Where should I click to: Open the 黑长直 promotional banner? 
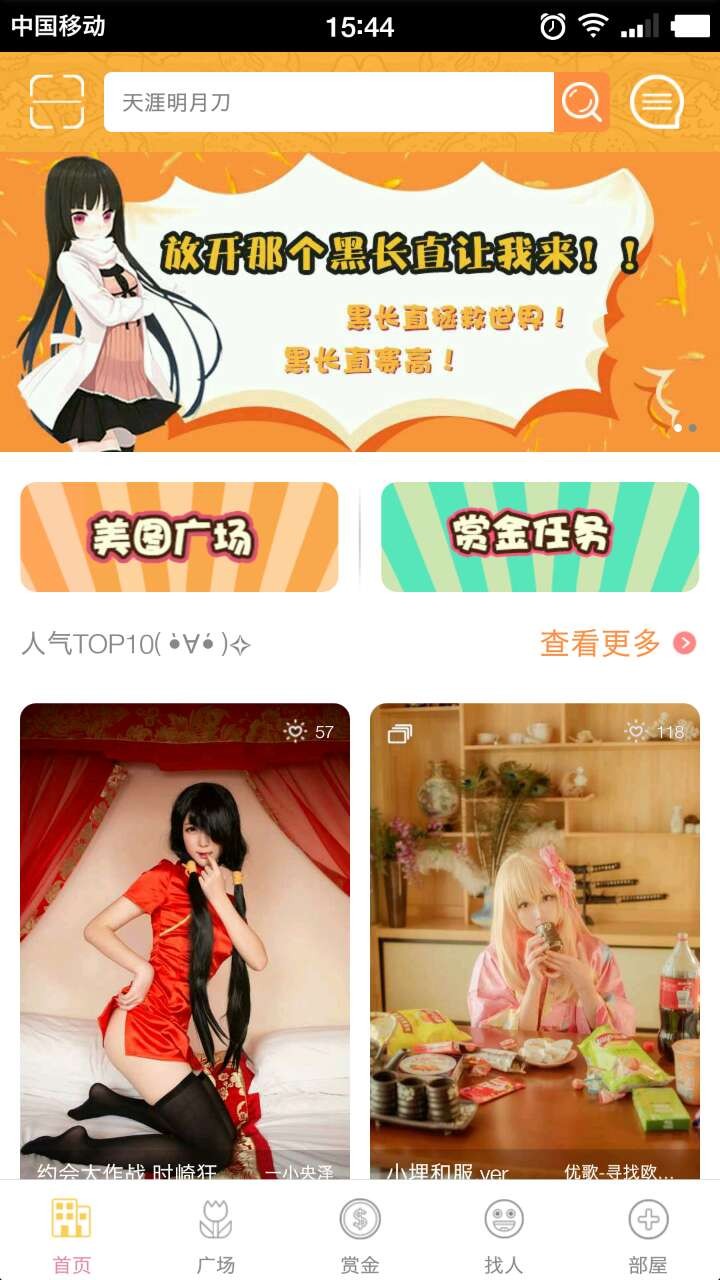coord(360,302)
